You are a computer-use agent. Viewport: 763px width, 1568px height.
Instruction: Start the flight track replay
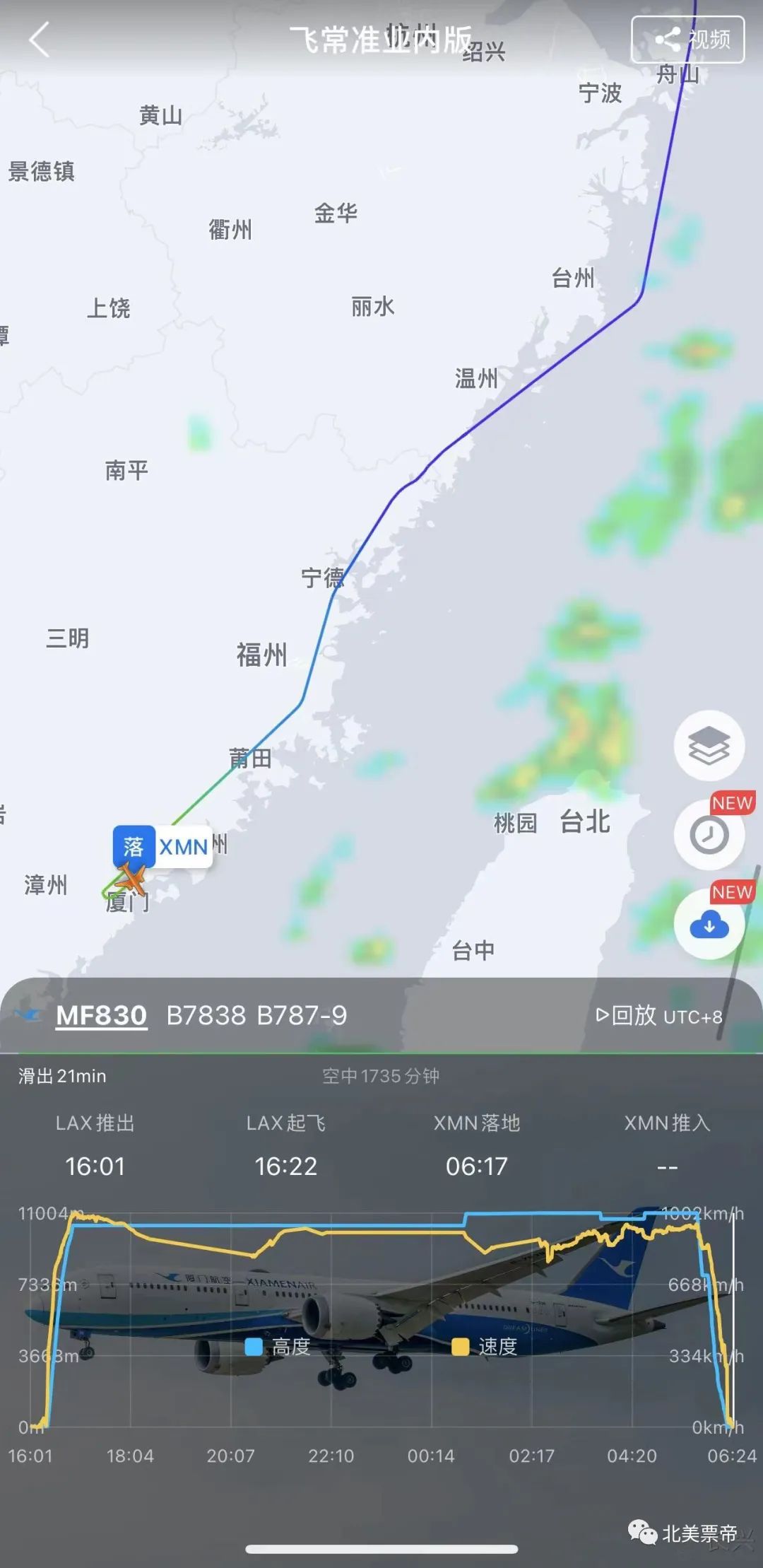tap(627, 1016)
